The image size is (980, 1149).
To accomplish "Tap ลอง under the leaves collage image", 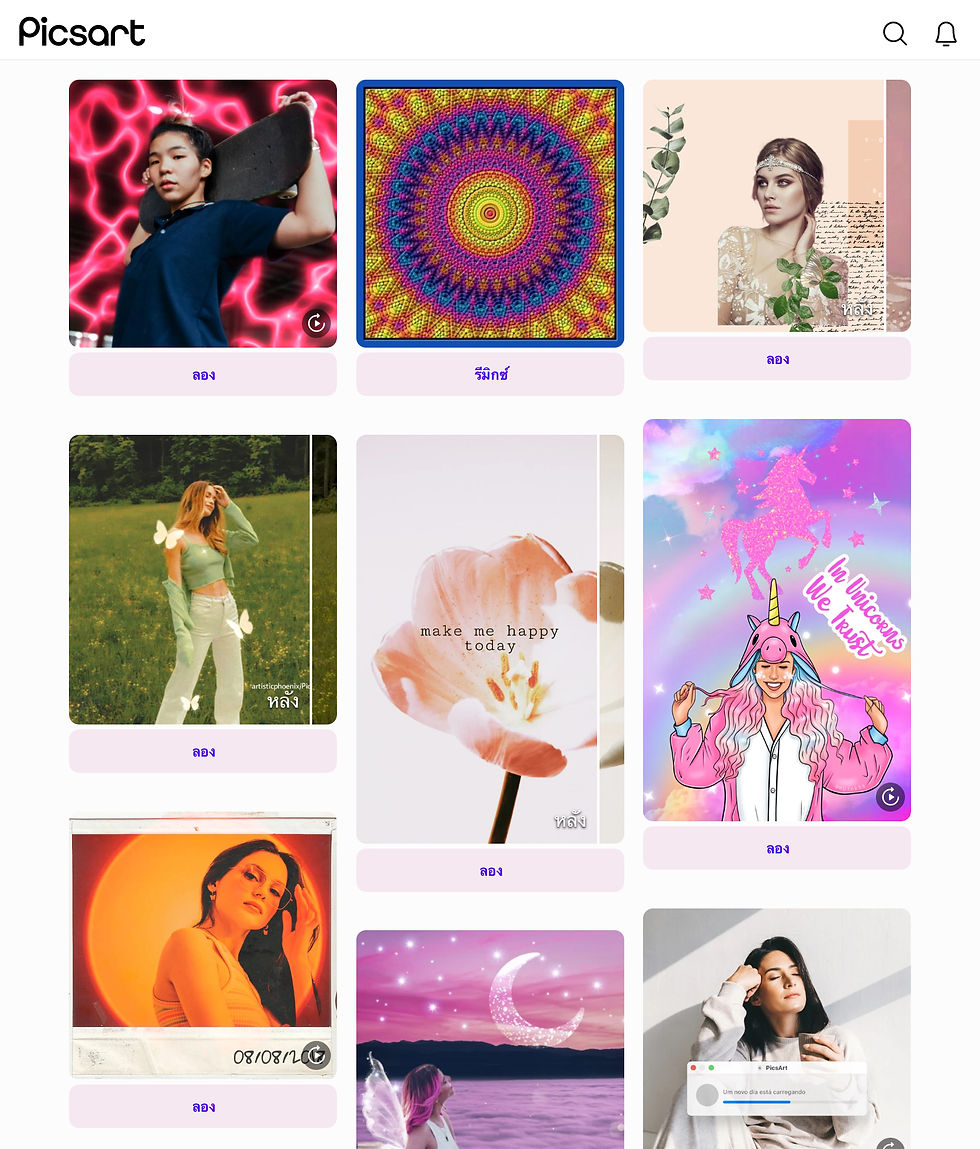I will pyautogui.click(x=776, y=359).
